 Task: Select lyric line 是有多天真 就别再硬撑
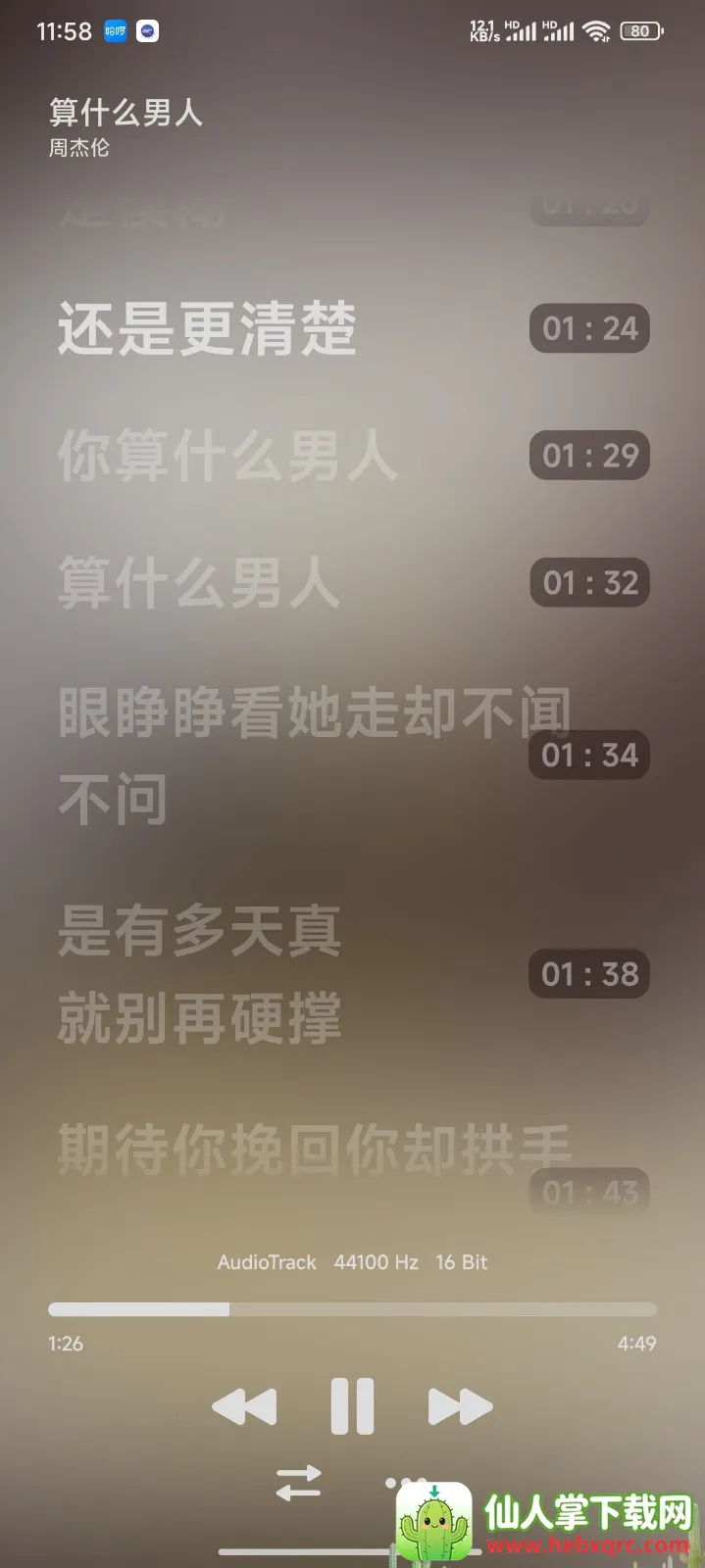click(200, 974)
